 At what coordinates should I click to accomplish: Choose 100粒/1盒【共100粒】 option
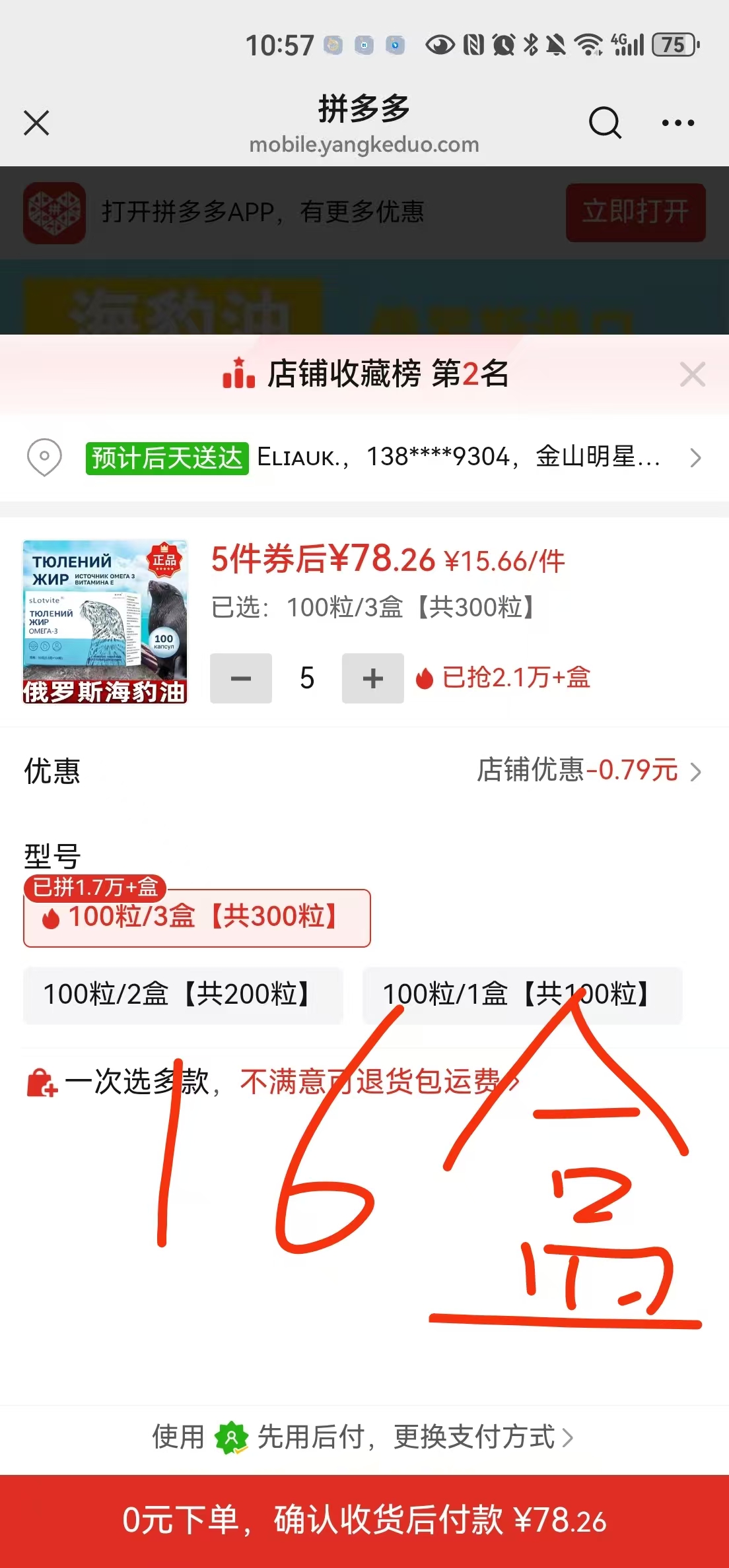(522, 995)
